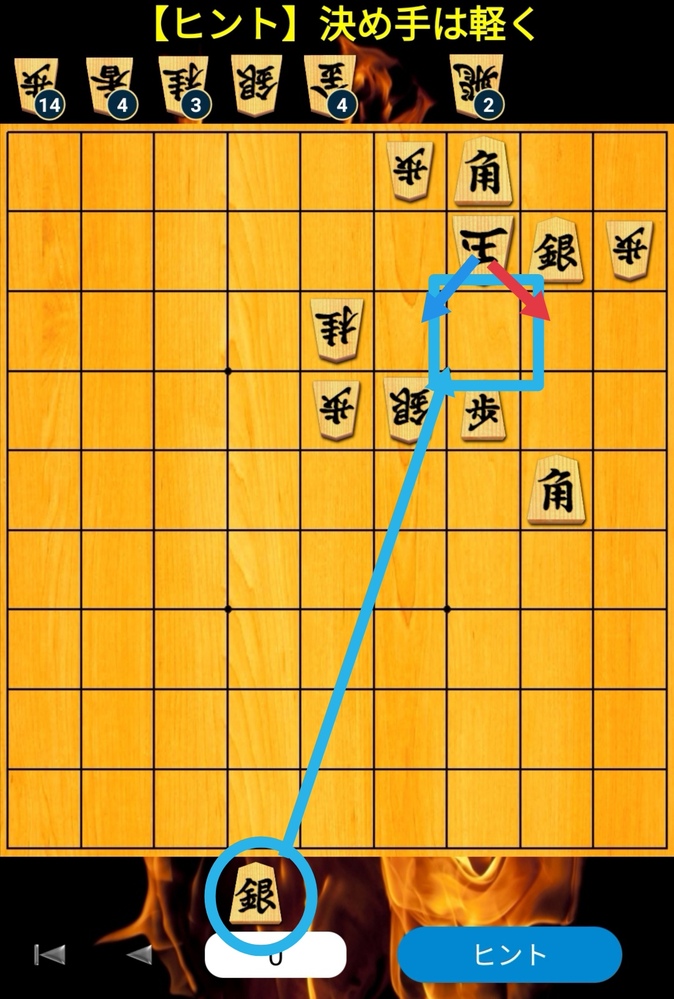Screen dimensions: 674x999
Task: Select the silver 銀 piece in hand
Action: point(259,892)
